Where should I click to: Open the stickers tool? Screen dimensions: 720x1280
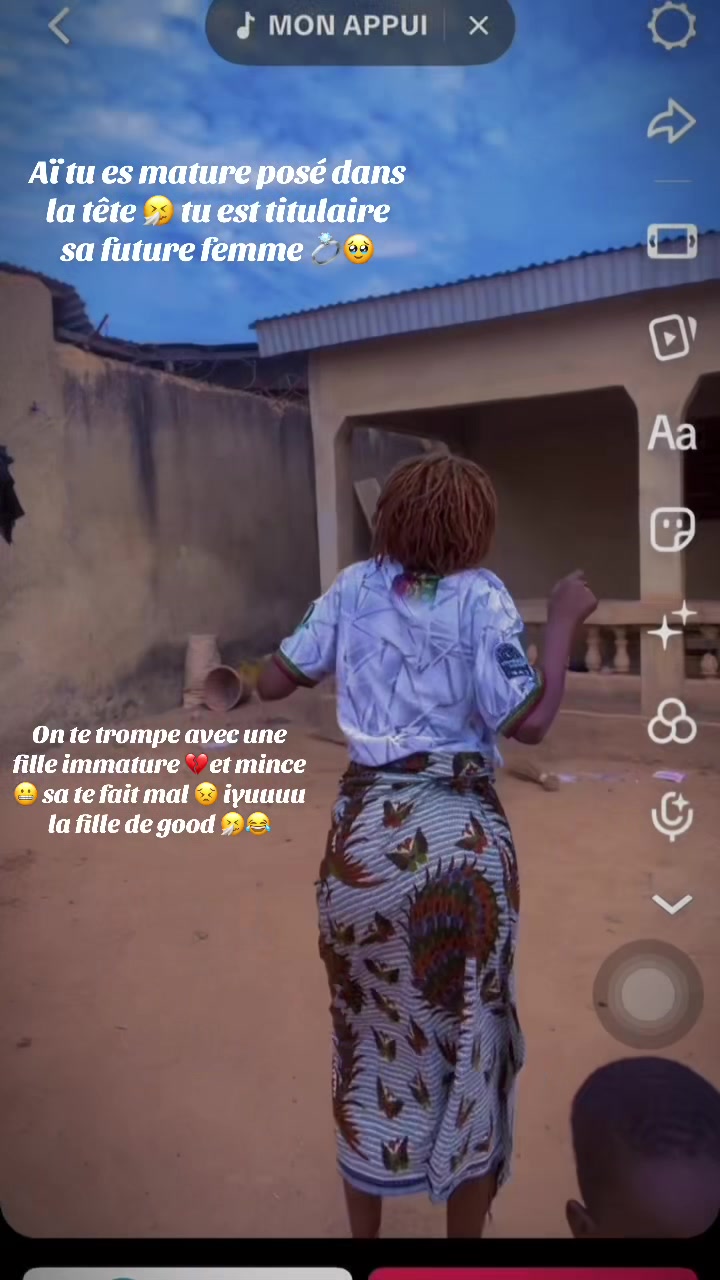(x=672, y=529)
